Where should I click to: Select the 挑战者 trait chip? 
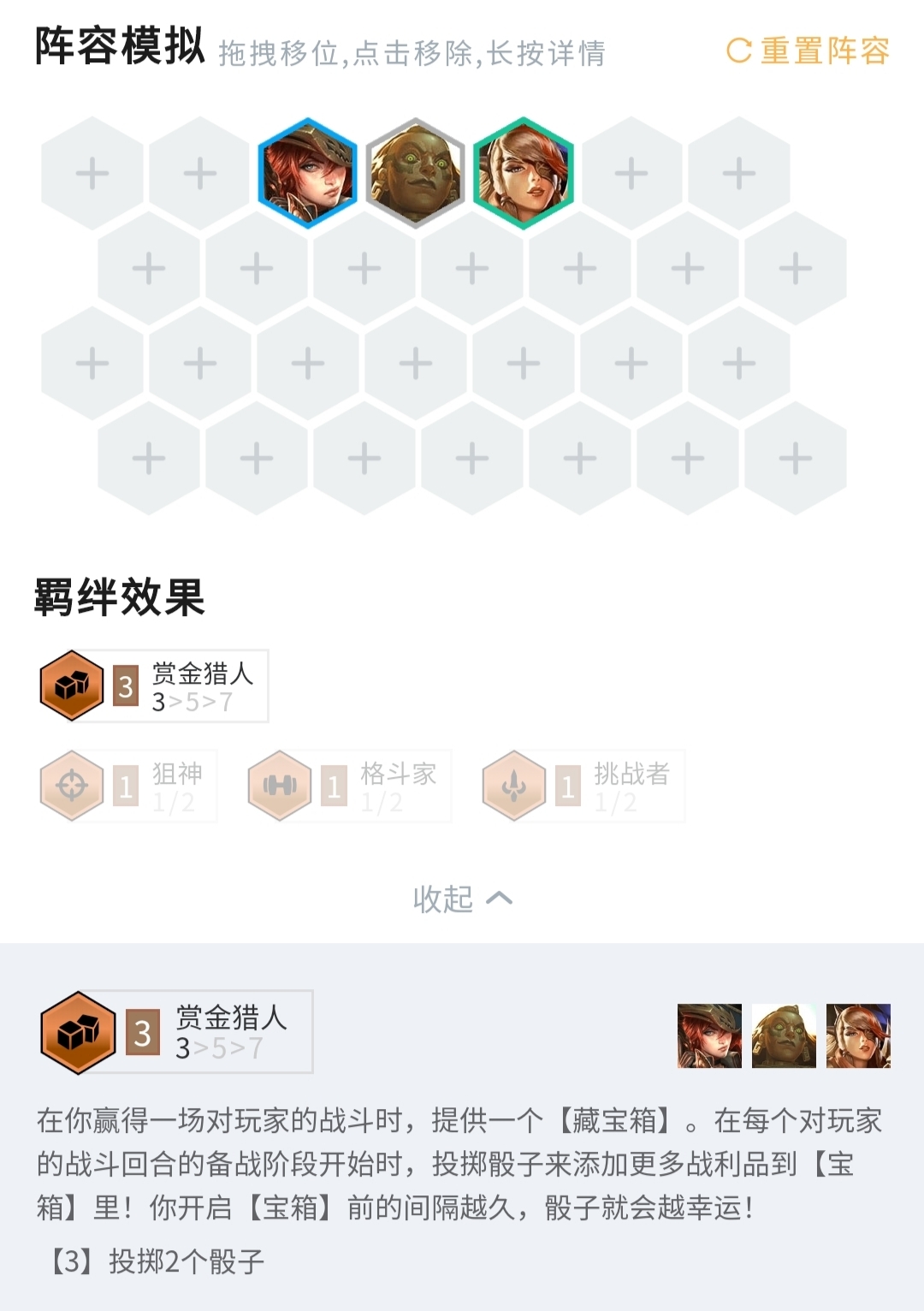click(x=583, y=786)
